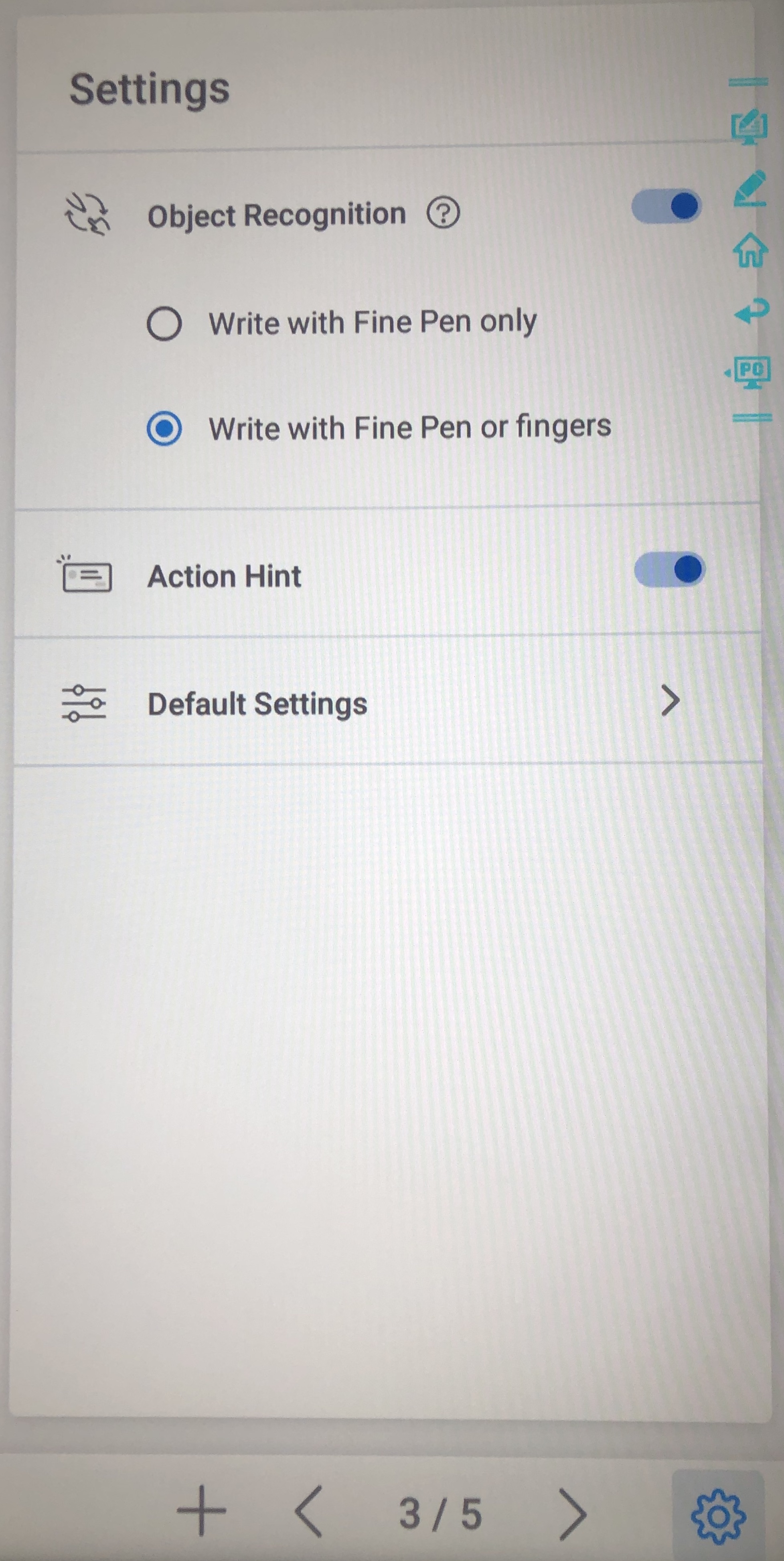Open the Object Recognition help icon
Screen dimensions: 784x1561
coord(444,213)
